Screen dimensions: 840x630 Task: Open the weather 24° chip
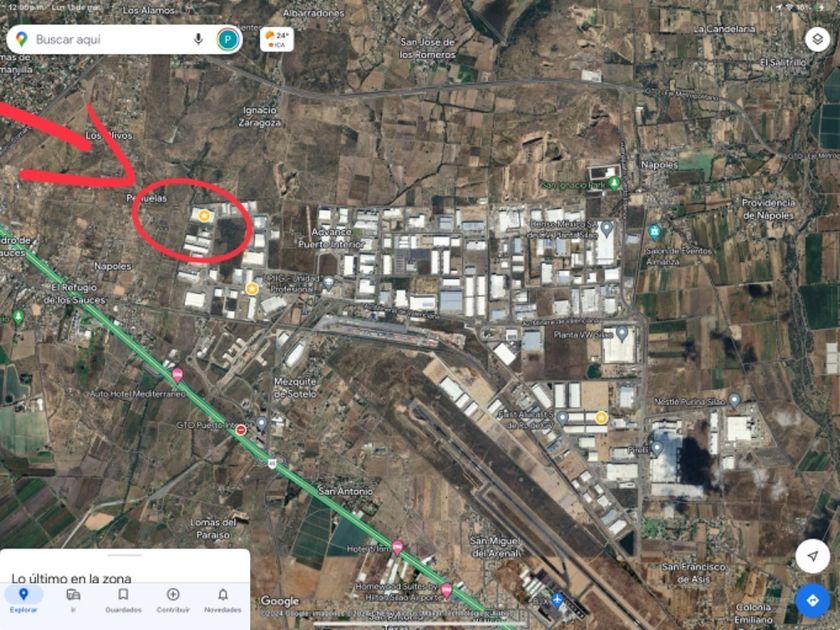(x=276, y=39)
